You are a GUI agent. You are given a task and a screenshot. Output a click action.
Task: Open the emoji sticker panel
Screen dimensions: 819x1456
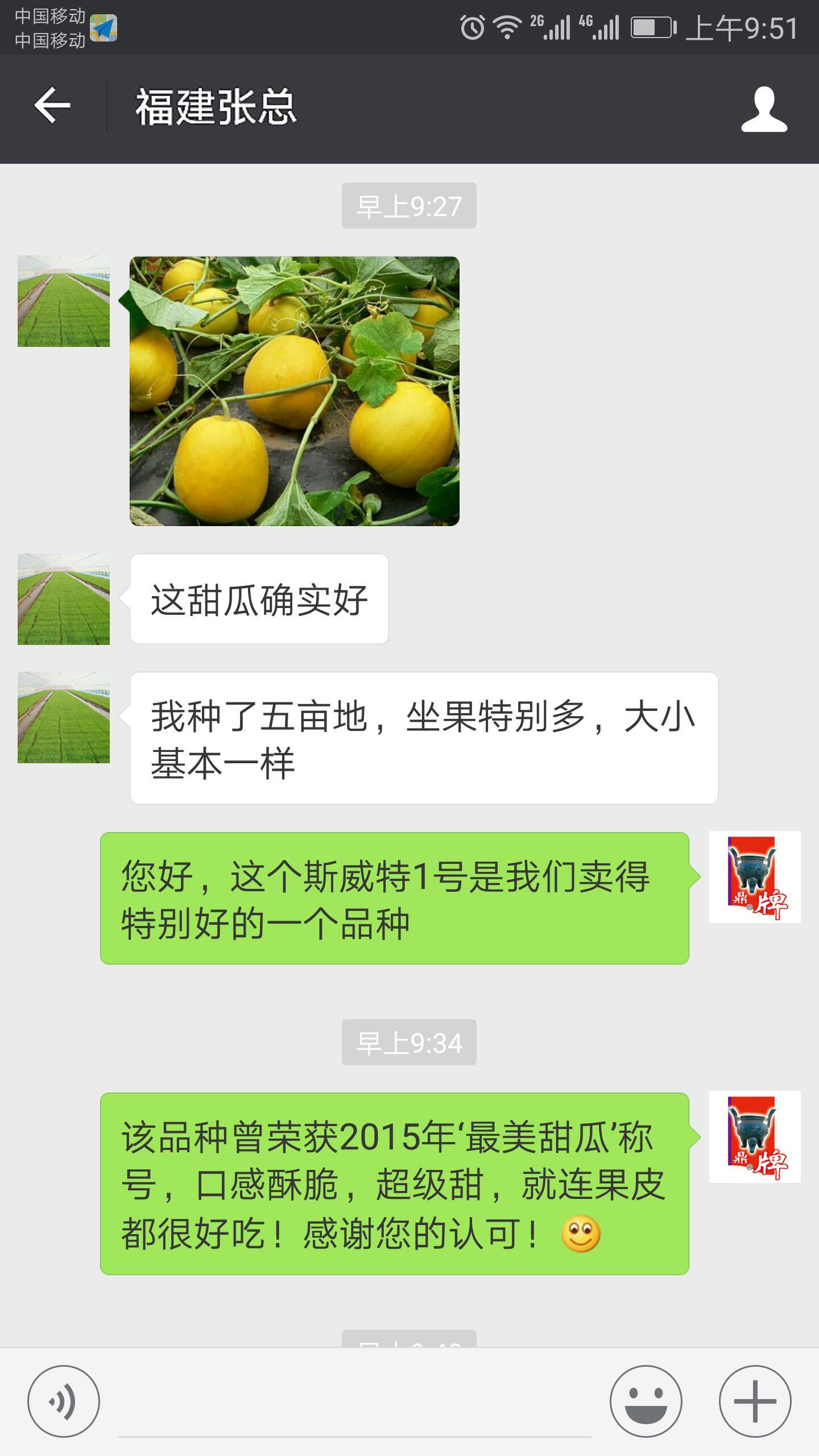[646, 1401]
